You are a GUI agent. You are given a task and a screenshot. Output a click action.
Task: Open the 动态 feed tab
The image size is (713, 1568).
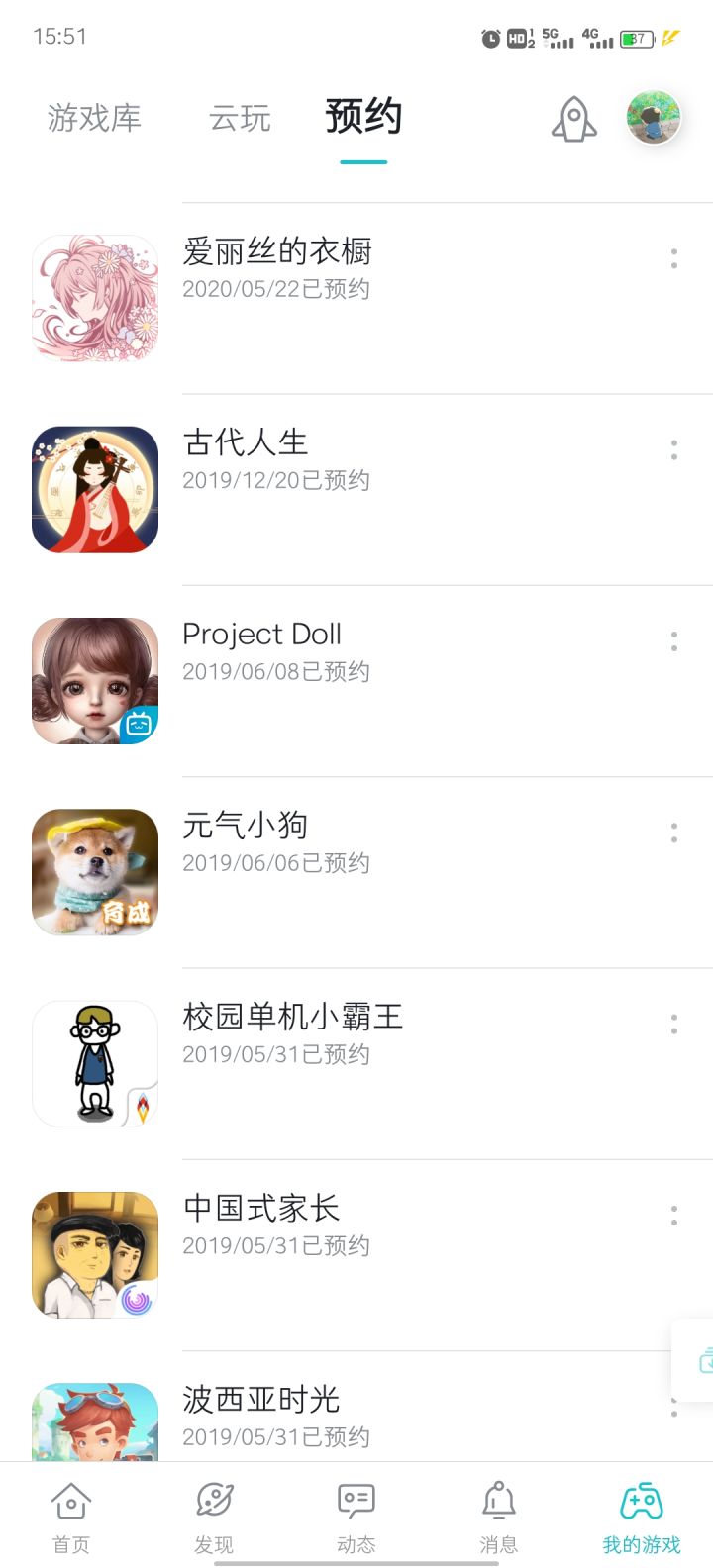(x=356, y=1517)
